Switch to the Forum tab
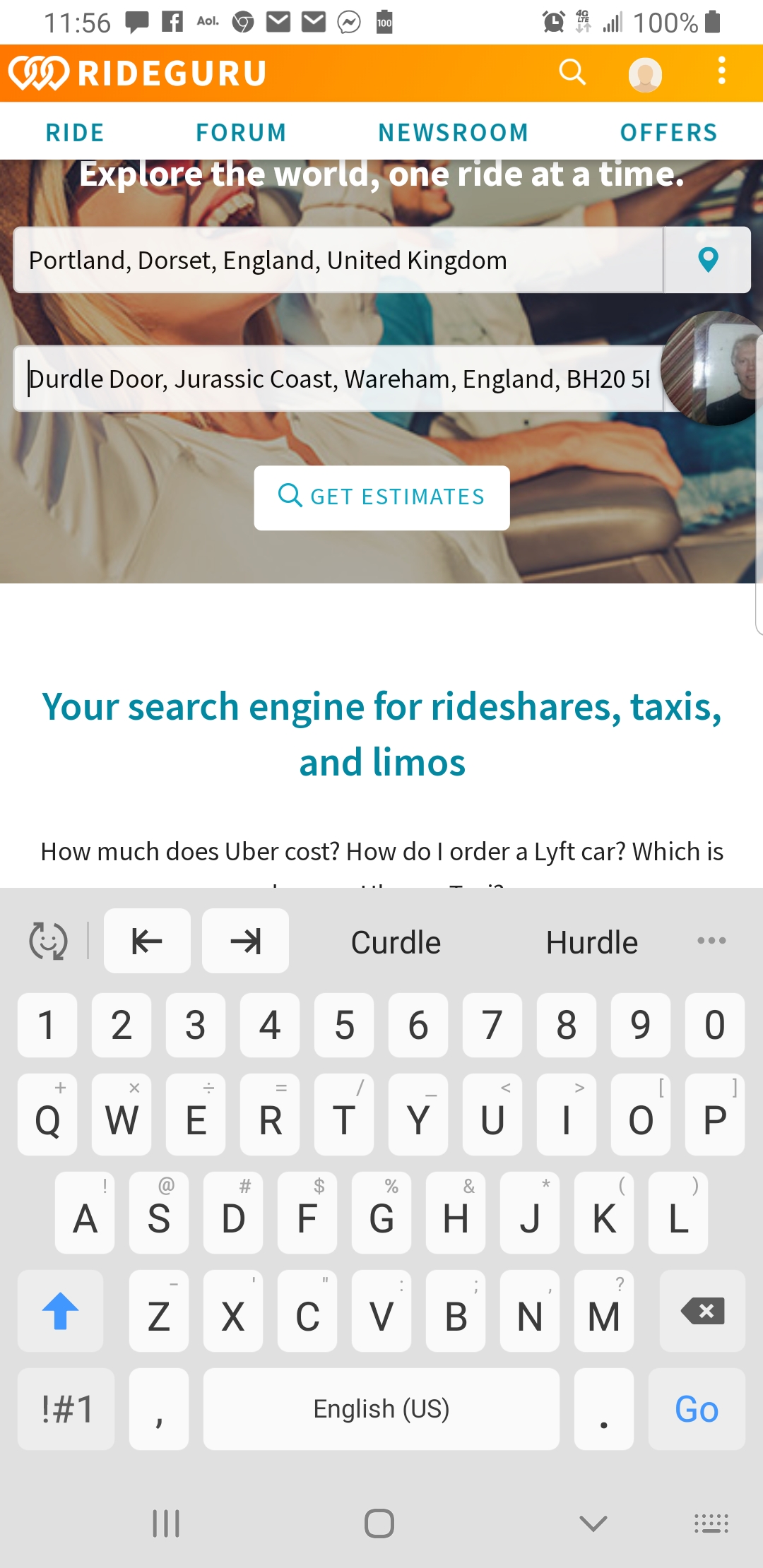This screenshot has width=763, height=1568. (241, 132)
